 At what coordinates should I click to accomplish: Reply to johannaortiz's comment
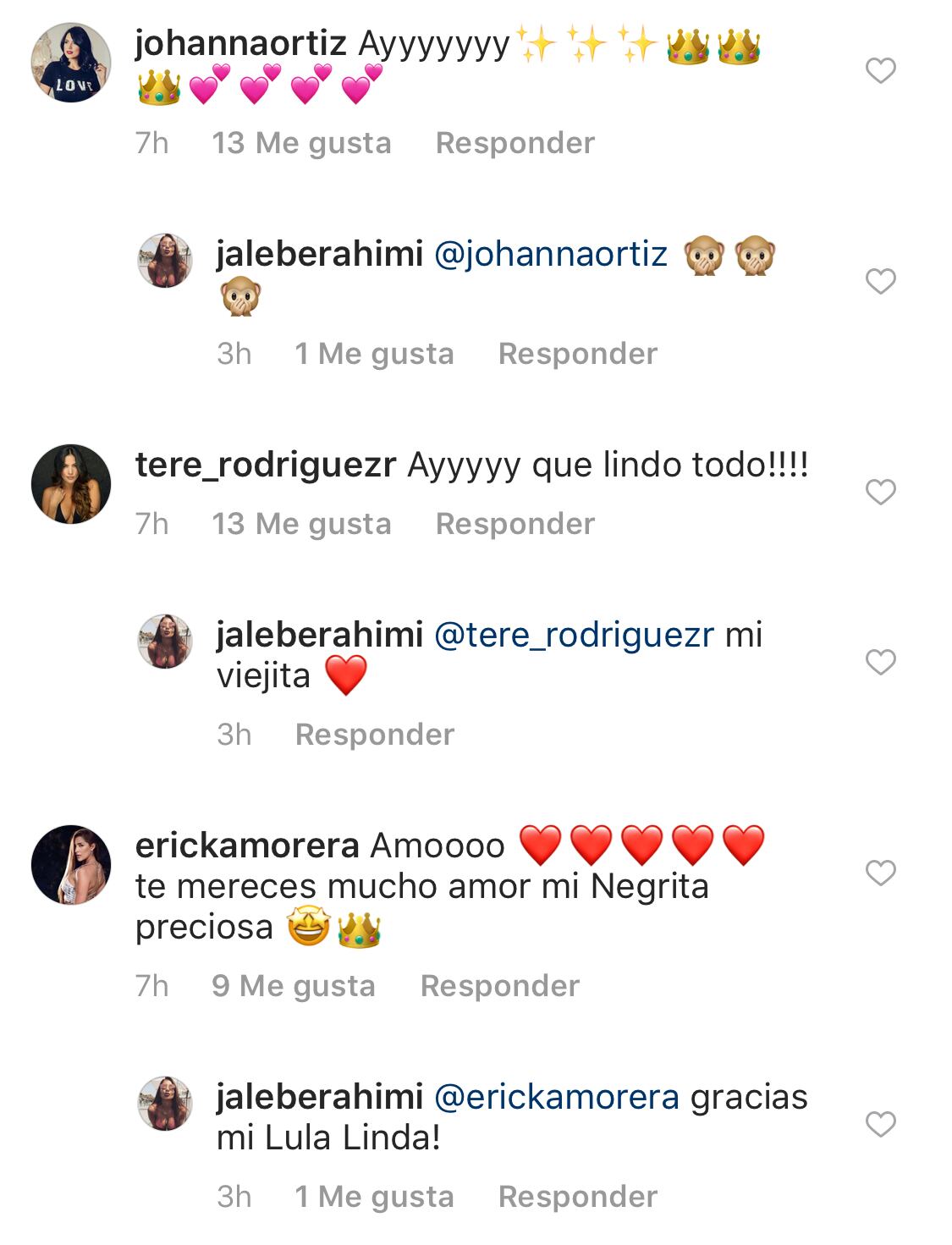(x=515, y=143)
